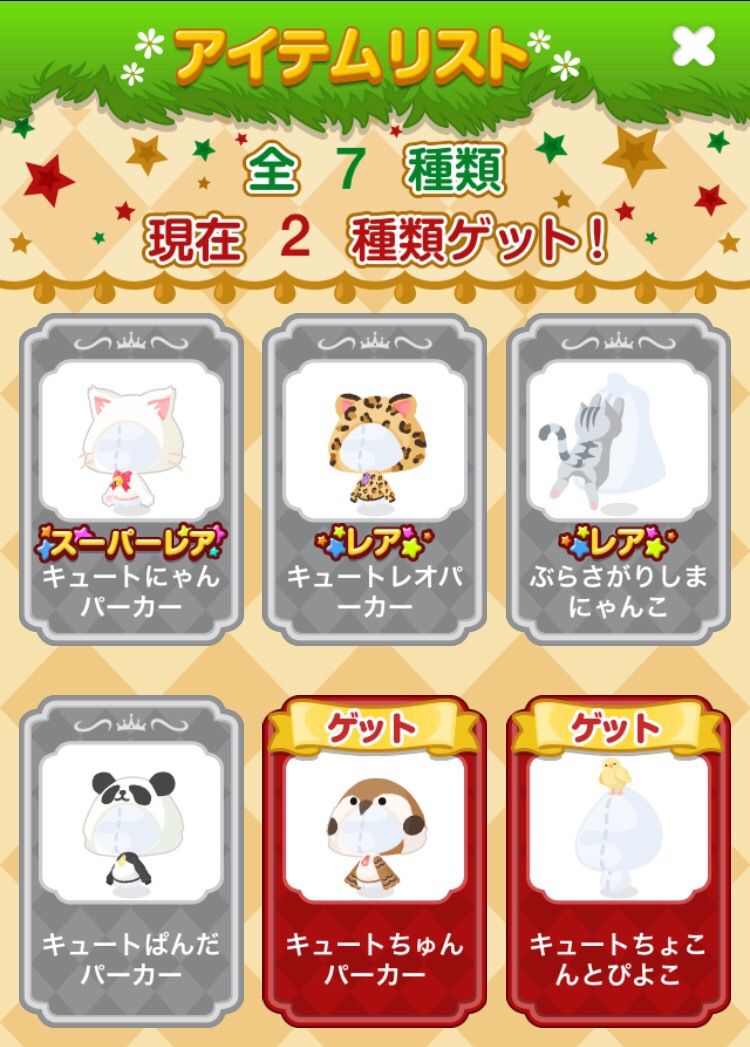Select the white cat hoodie item thumbnail
Image resolution: width=750 pixels, height=1047 pixels.
pyautogui.click(x=130, y=442)
